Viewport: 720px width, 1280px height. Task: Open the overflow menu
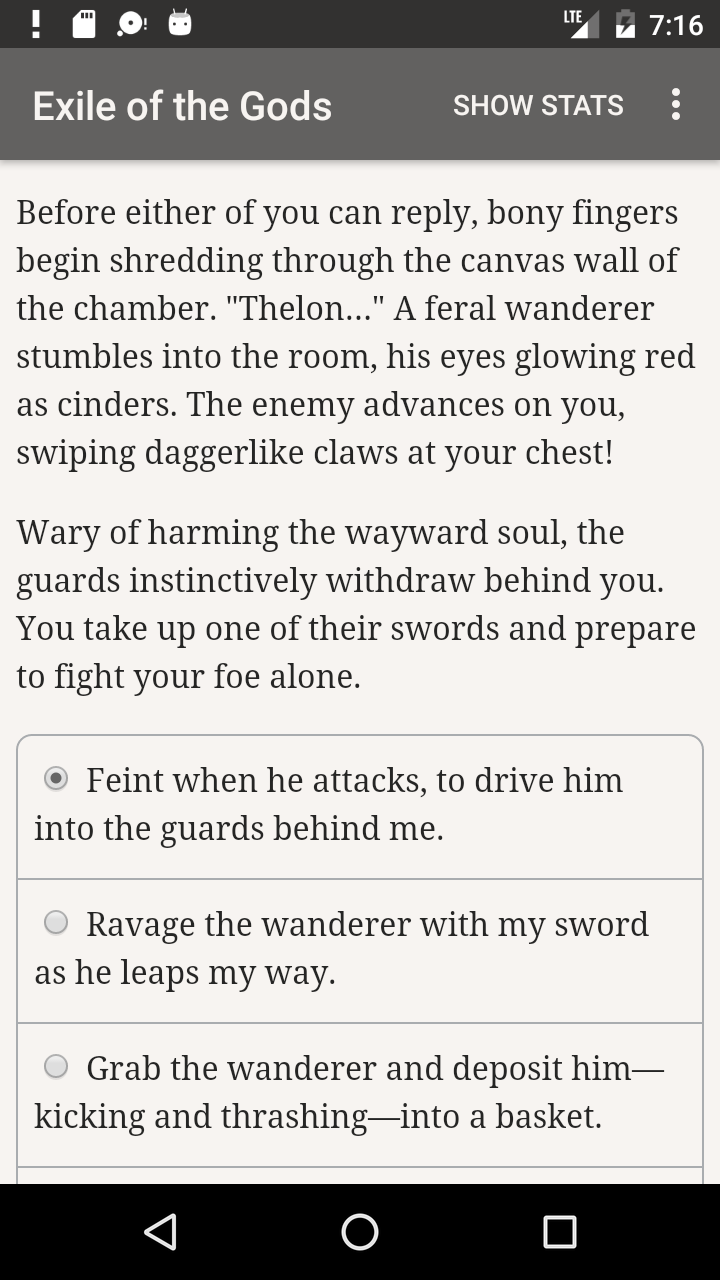point(676,104)
